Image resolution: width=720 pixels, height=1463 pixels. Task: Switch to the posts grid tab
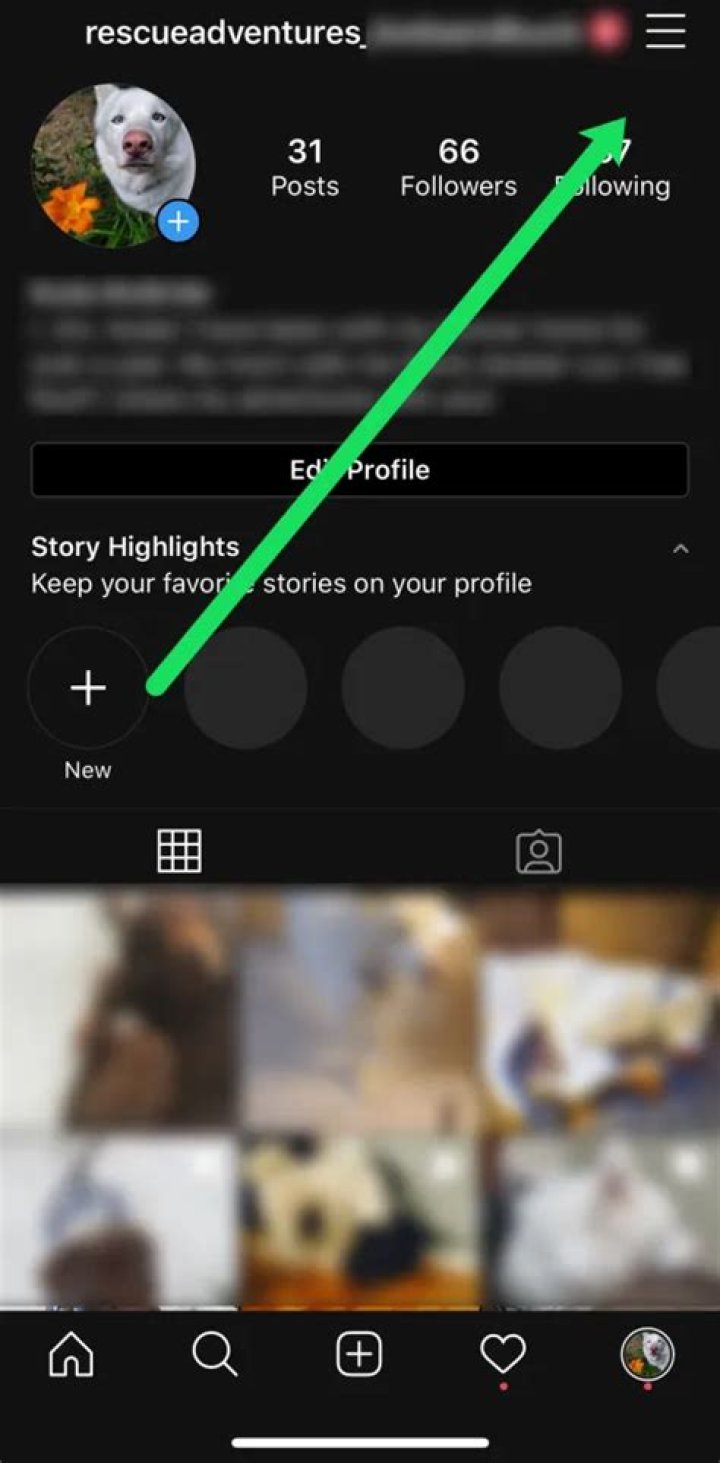180,852
